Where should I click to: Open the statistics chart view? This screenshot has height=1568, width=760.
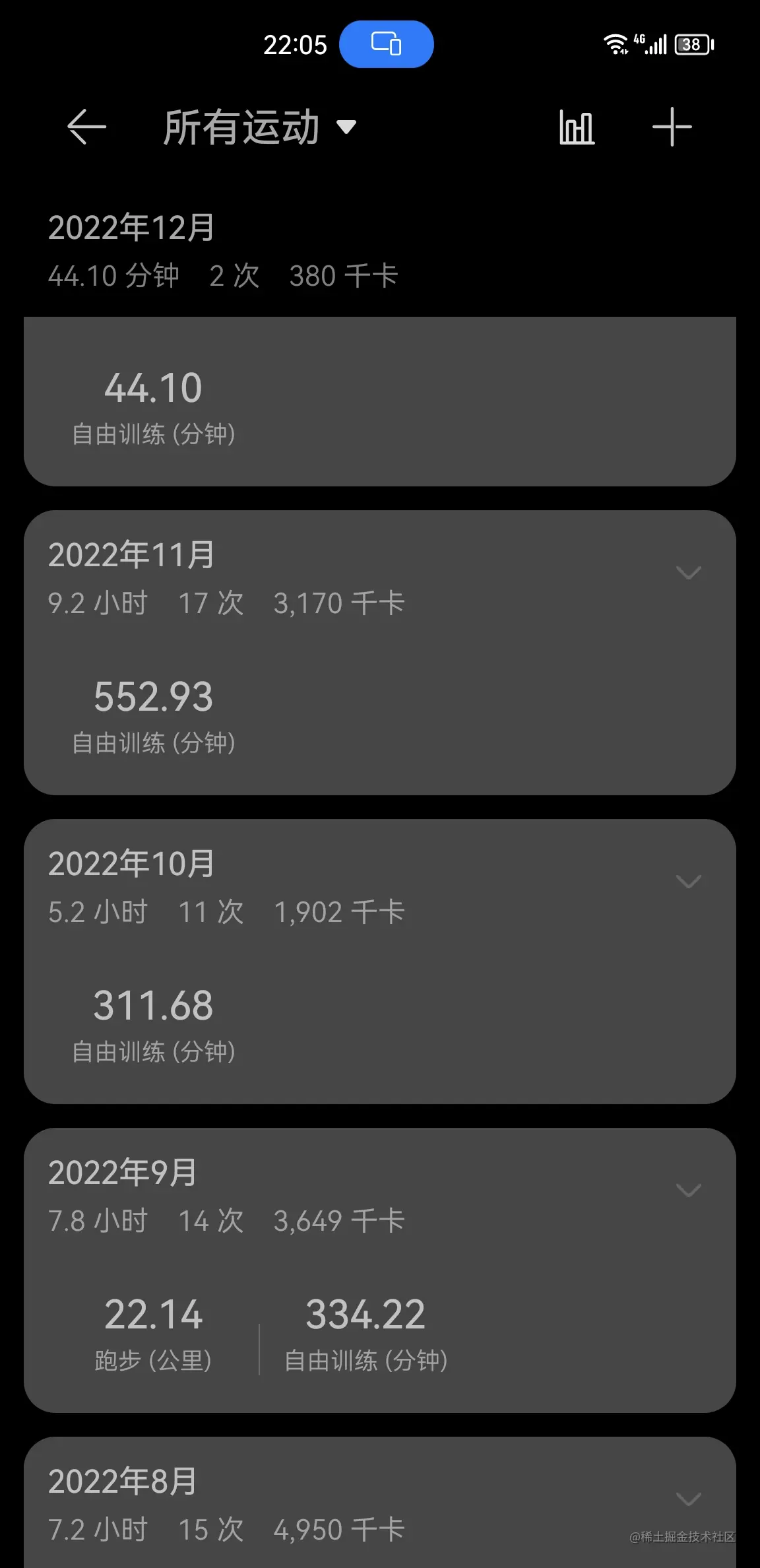[x=575, y=127]
